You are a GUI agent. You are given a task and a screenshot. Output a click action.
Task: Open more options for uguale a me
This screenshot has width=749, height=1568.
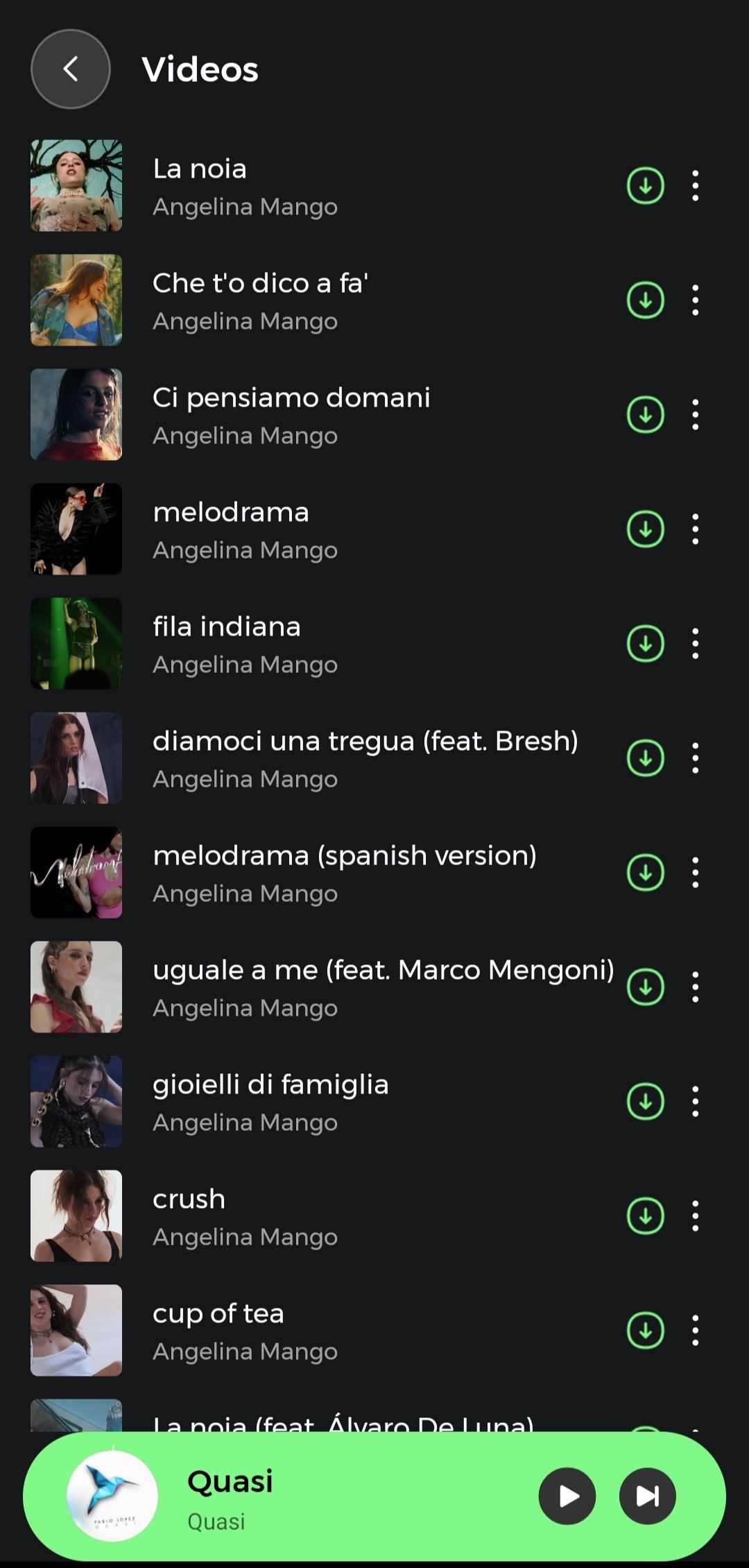pyautogui.click(x=695, y=987)
